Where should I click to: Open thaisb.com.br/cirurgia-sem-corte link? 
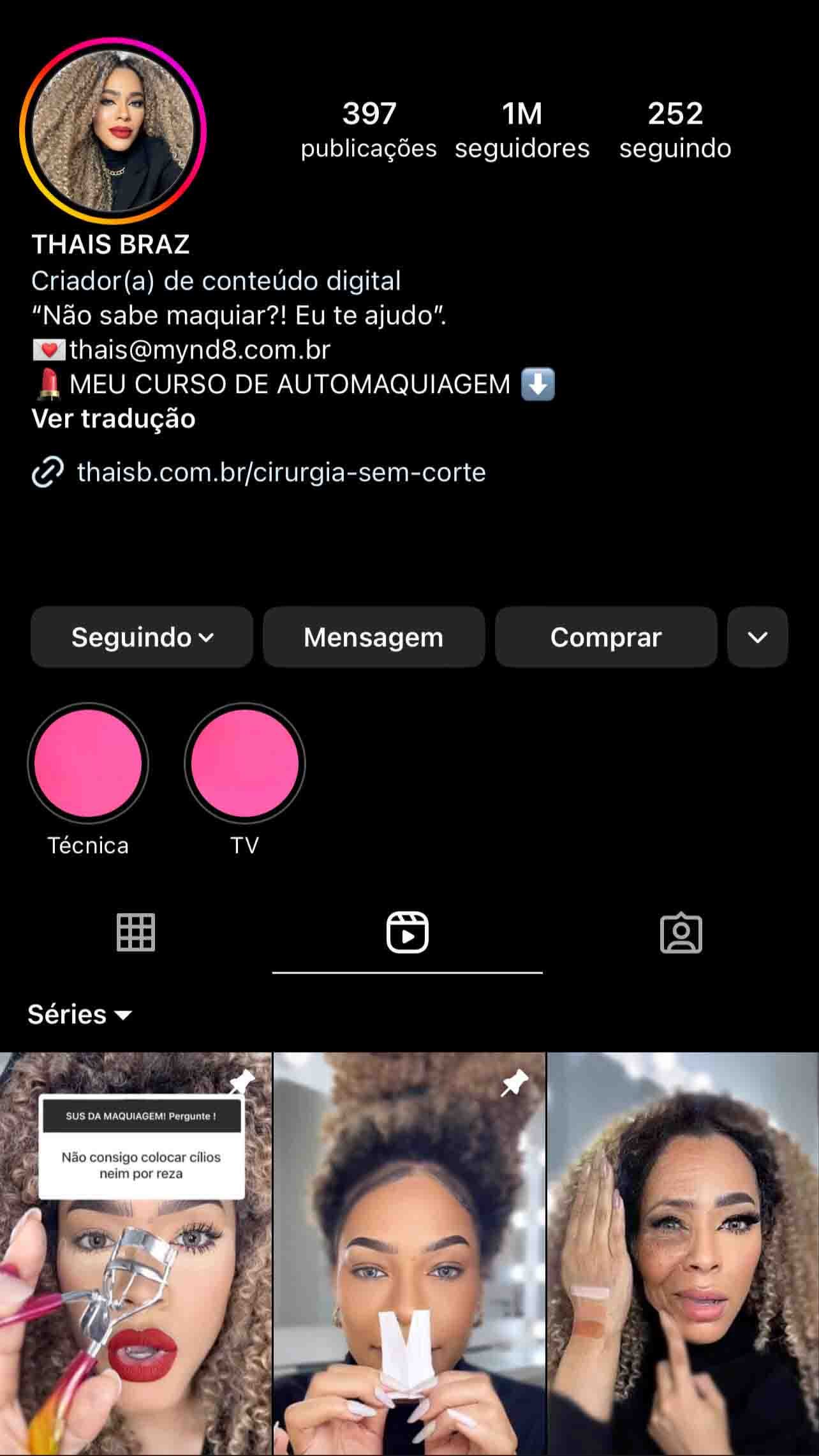pyautogui.click(x=281, y=473)
